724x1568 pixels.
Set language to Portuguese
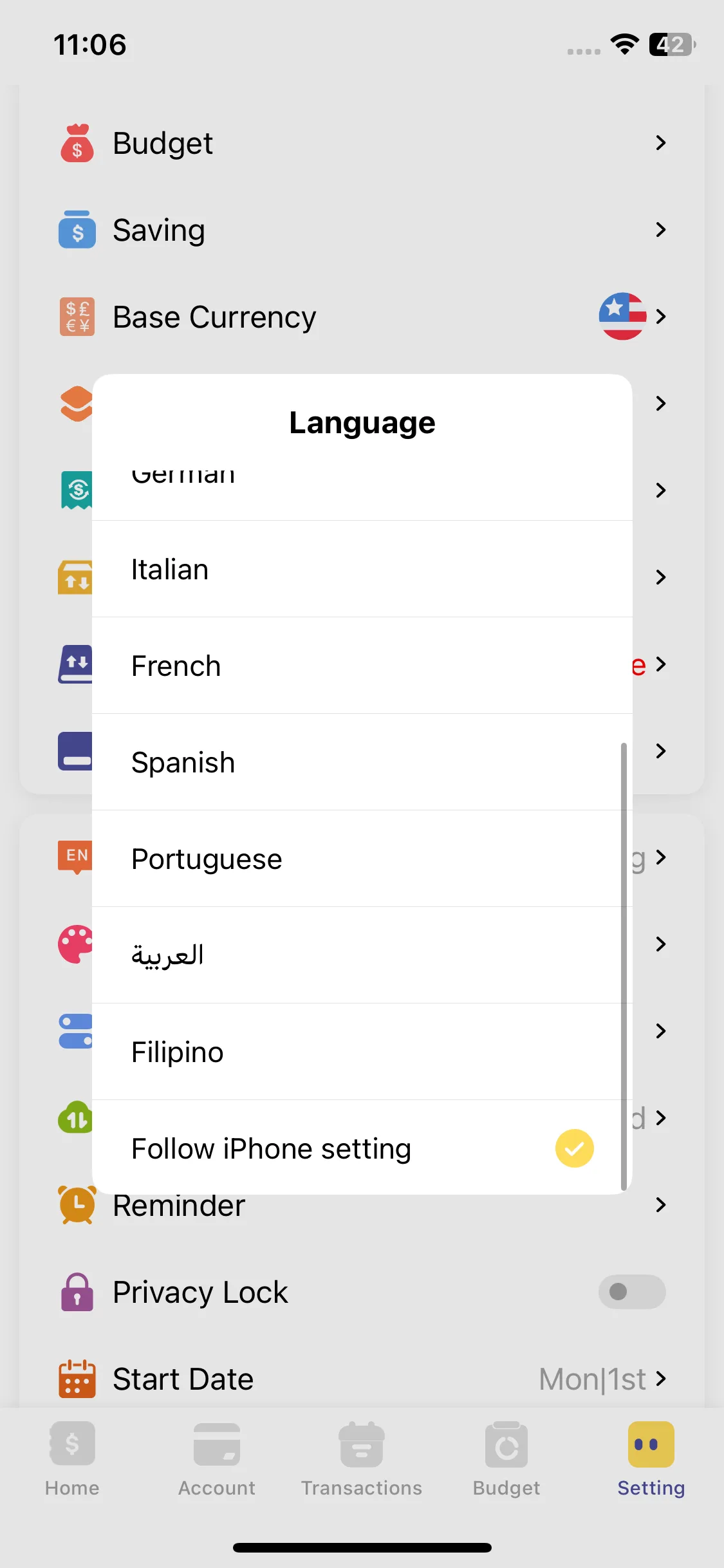(x=362, y=859)
